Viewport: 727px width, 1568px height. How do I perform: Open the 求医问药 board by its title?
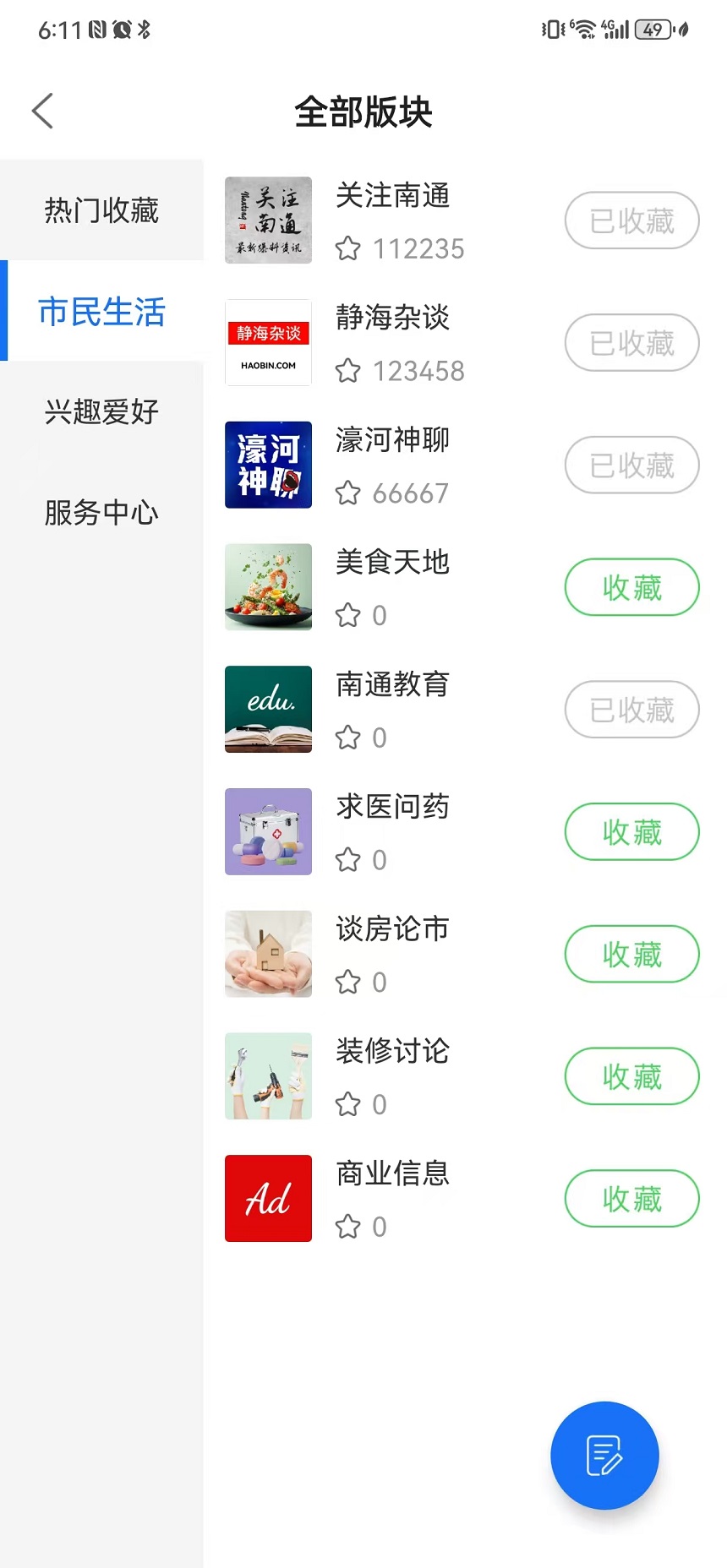coord(392,807)
